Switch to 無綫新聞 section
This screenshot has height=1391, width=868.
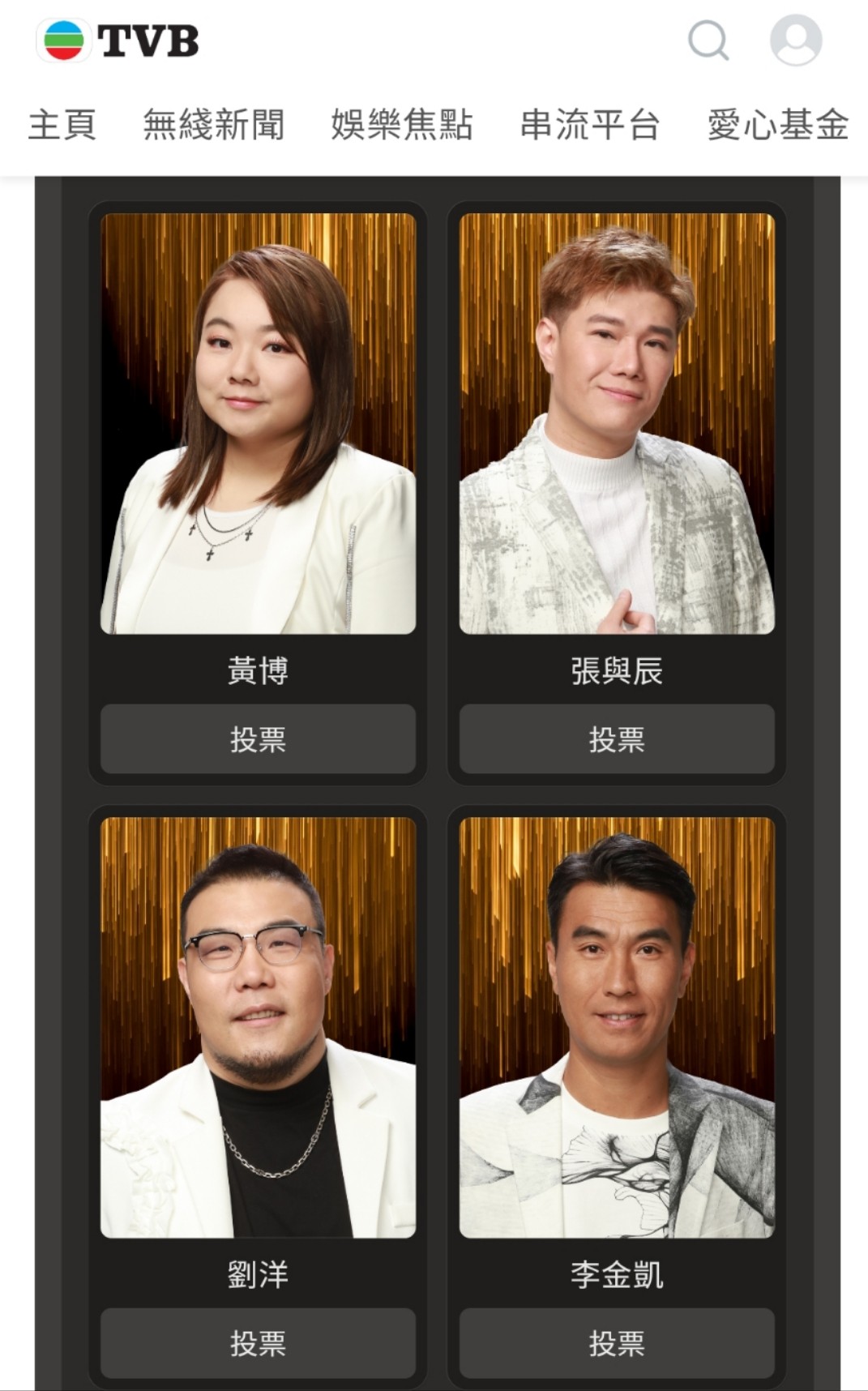[x=214, y=125]
